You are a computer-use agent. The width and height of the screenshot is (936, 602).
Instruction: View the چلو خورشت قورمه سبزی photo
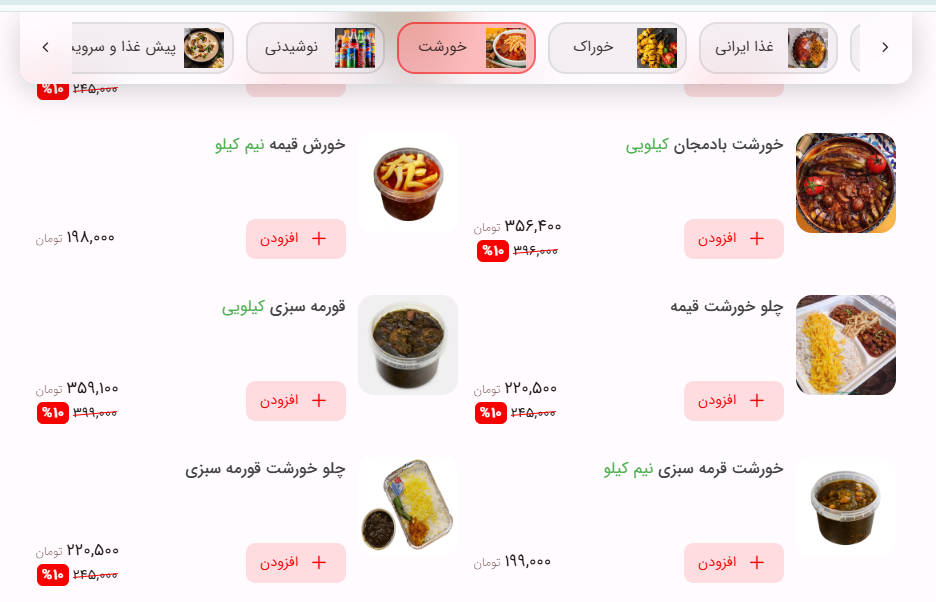407,507
